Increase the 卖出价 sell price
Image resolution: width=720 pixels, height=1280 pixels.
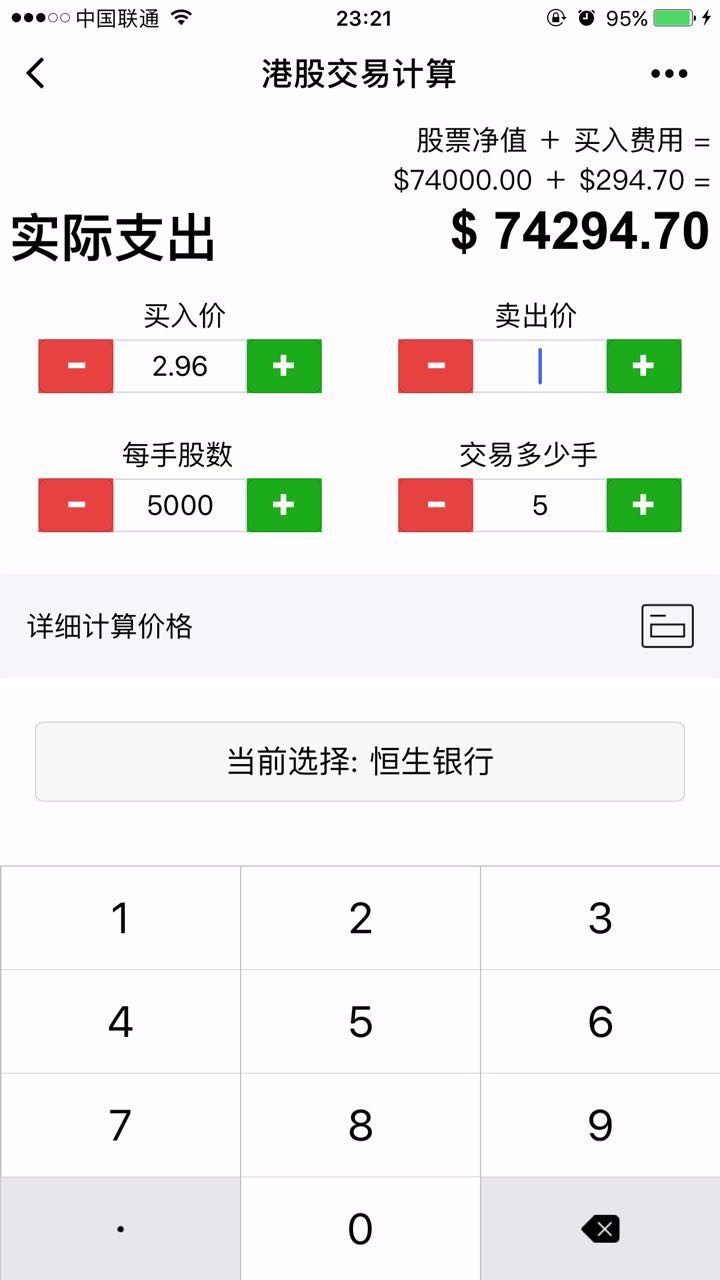(644, 366)
